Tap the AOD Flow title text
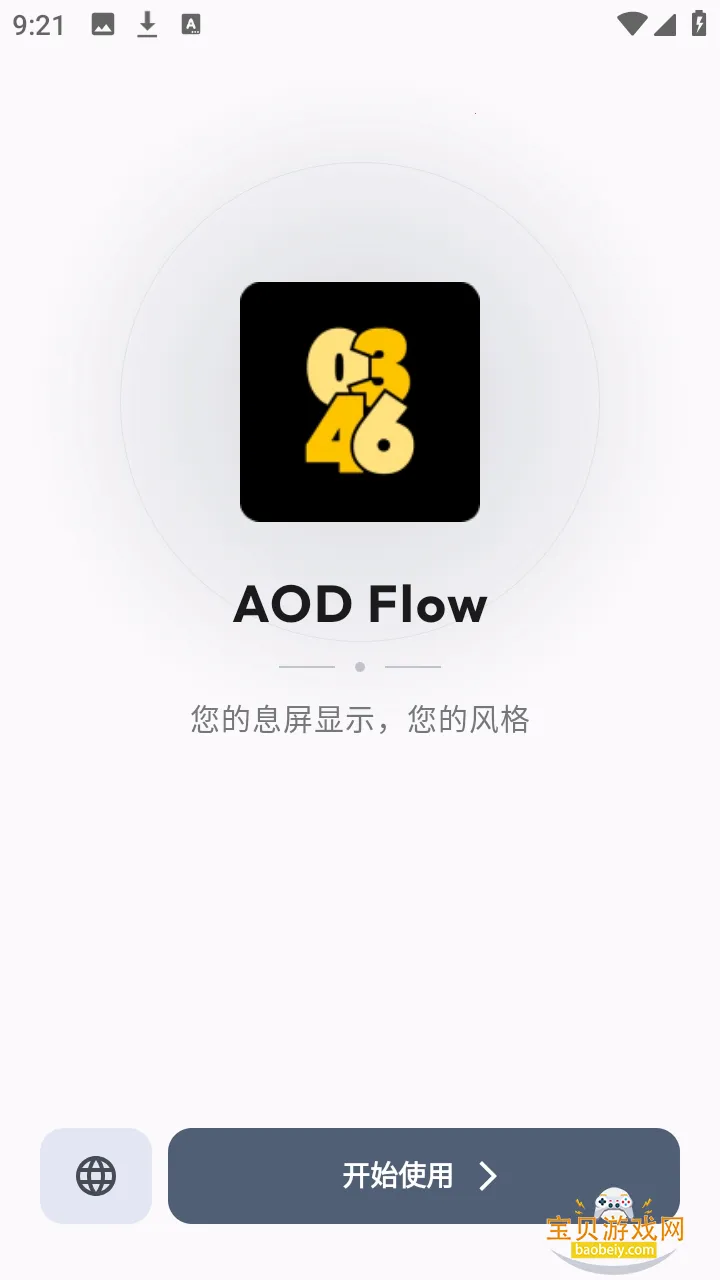The height and width of the screenshot is (1280, 720). point(360,602)
